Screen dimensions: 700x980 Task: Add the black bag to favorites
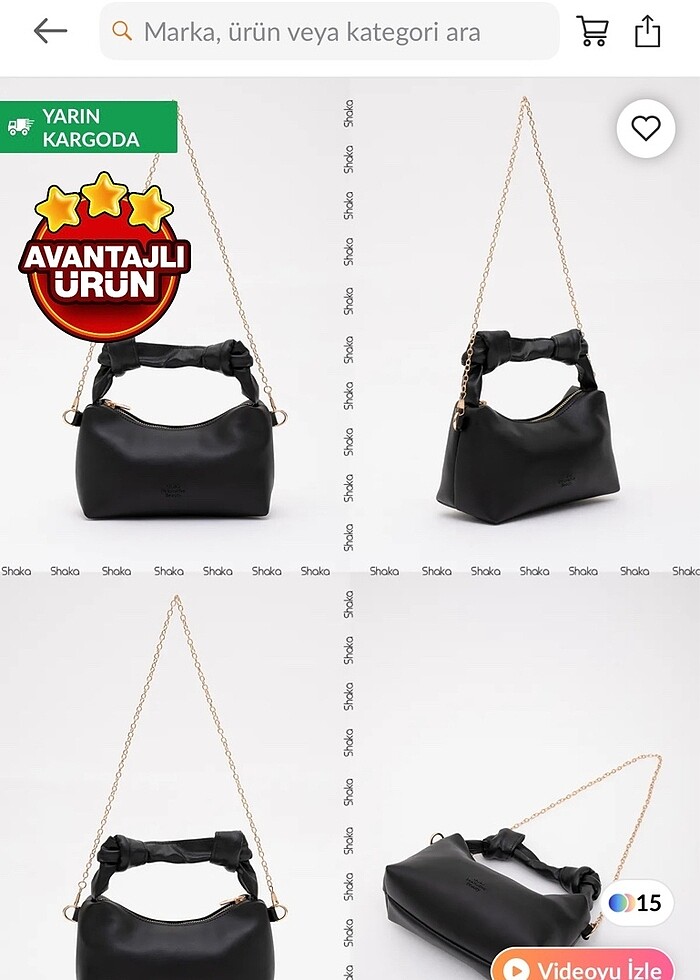click(x=646, y=128)
